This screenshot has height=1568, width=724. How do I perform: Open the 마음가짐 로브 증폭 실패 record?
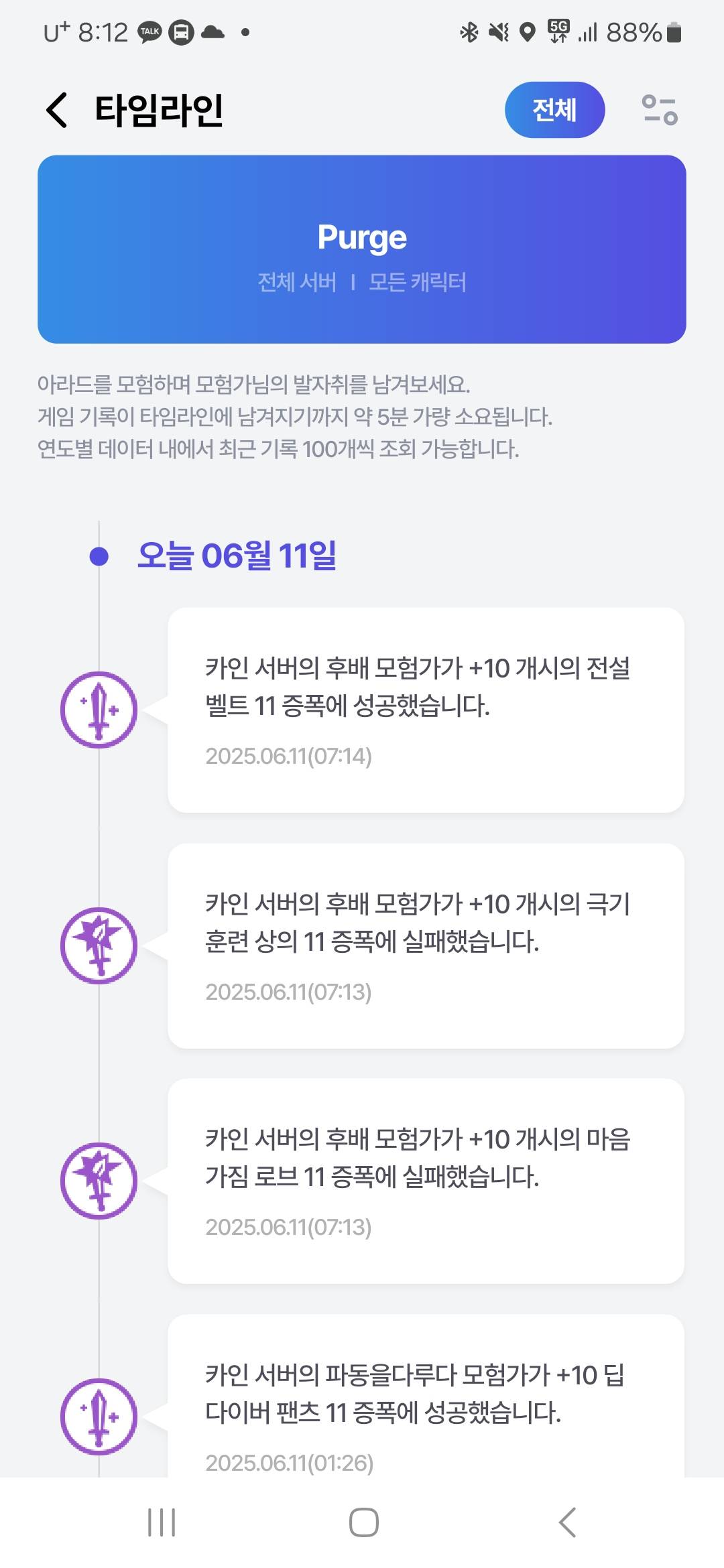426,1181
